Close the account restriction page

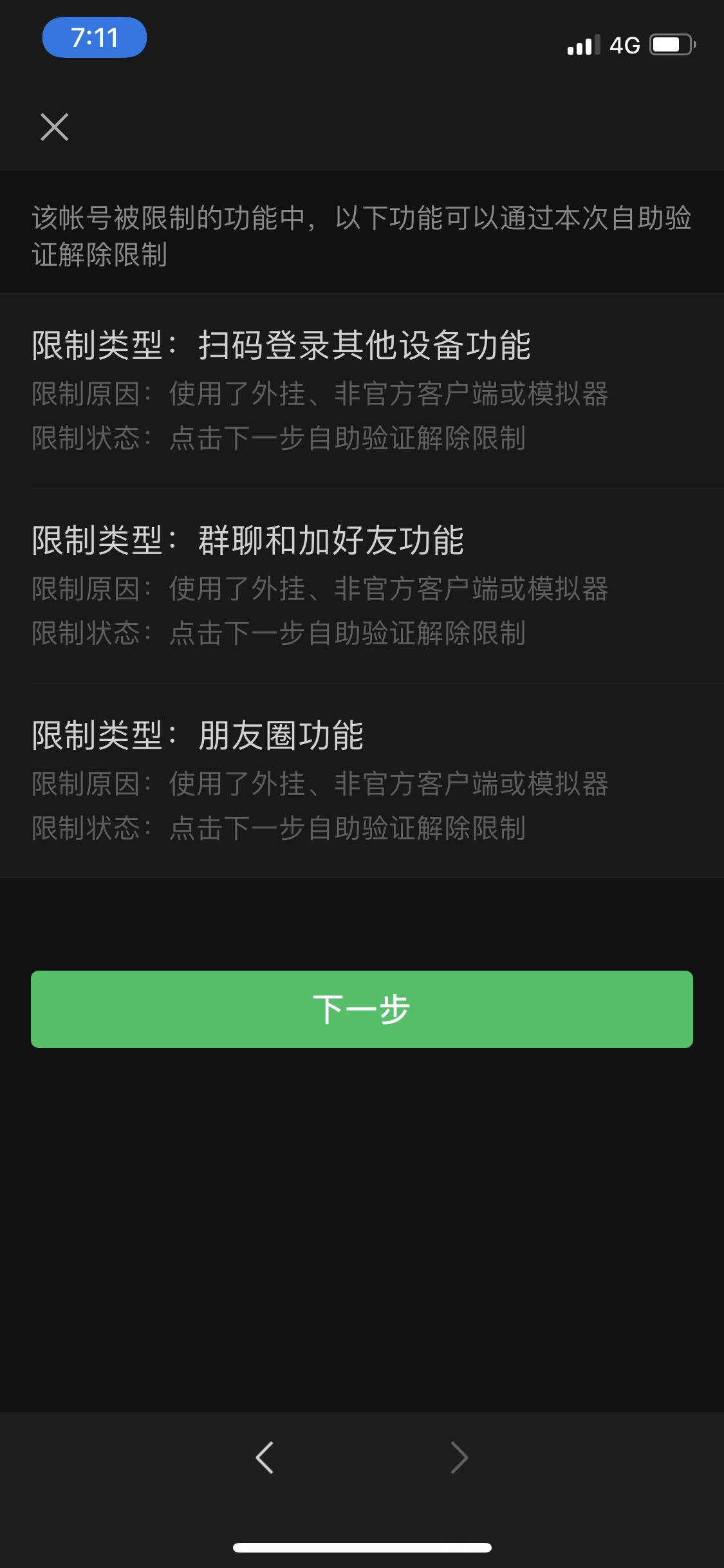(55, 127)
